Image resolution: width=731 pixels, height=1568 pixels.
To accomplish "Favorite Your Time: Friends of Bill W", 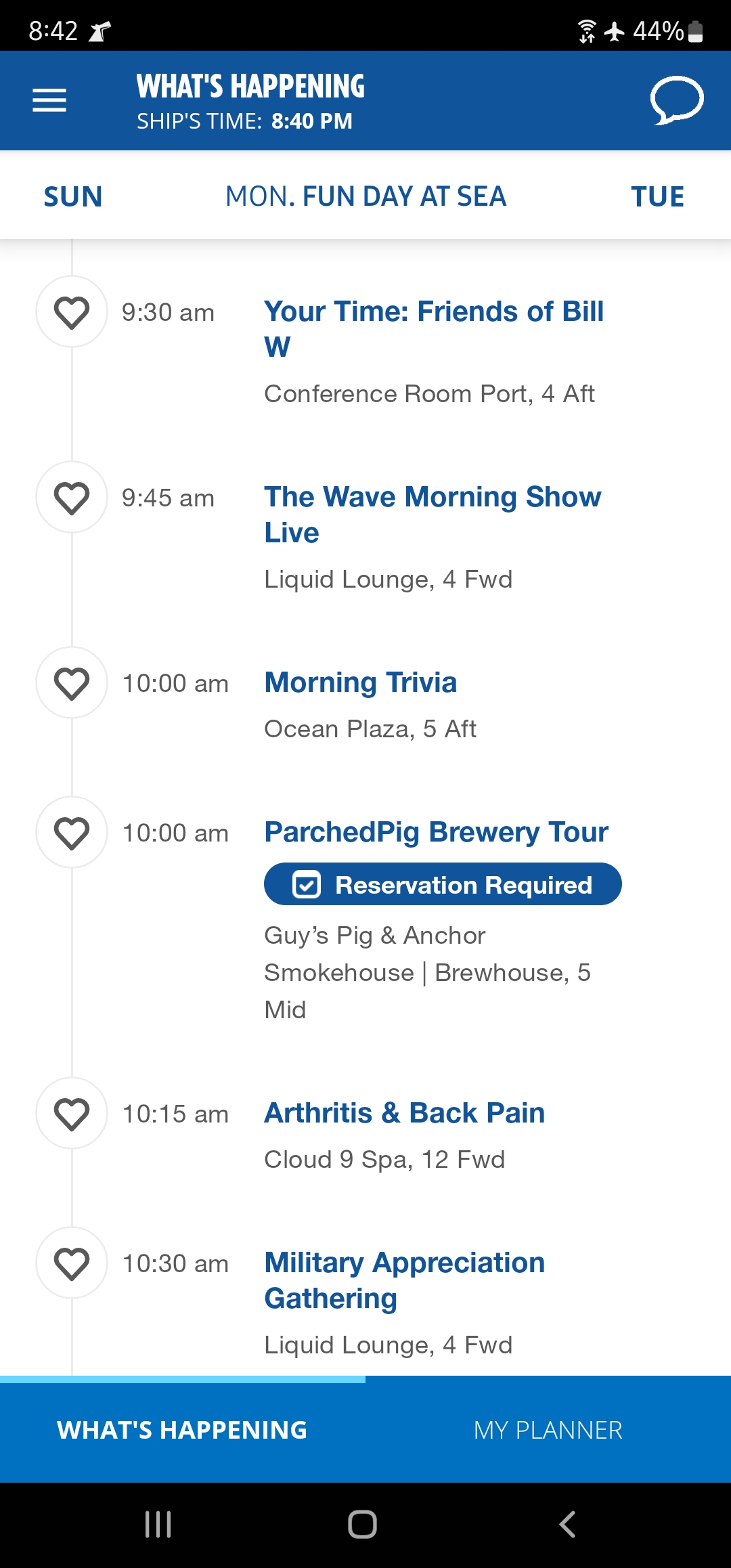I will (72, 312).
